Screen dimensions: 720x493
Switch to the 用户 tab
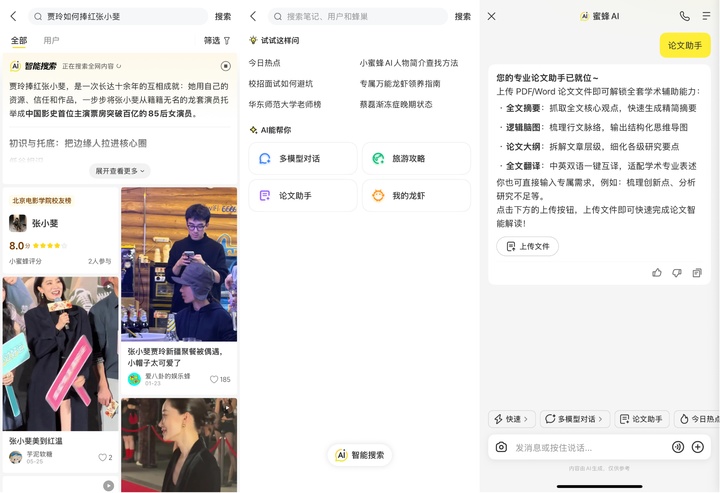[51, 40]
